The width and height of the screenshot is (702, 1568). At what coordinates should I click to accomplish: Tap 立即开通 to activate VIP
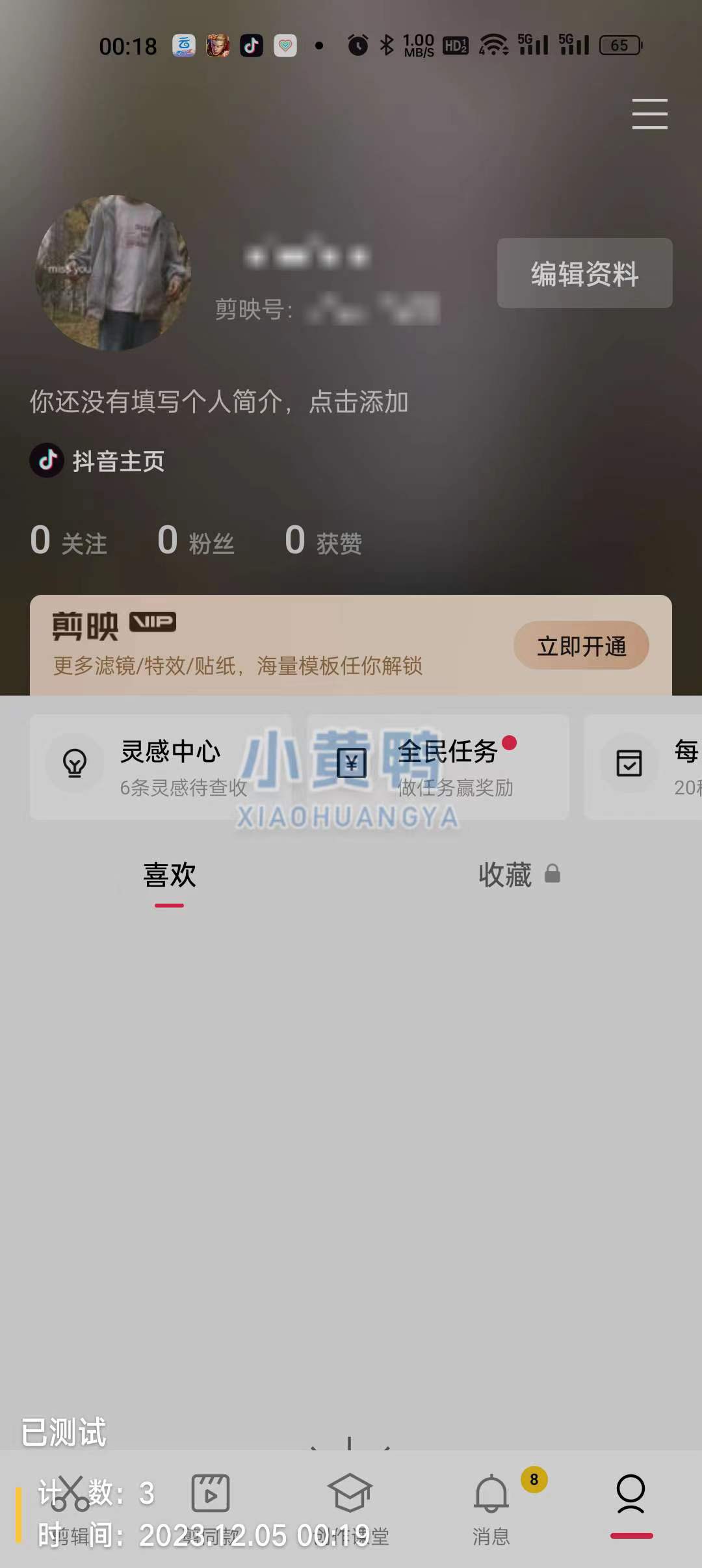tap(581, 646)
